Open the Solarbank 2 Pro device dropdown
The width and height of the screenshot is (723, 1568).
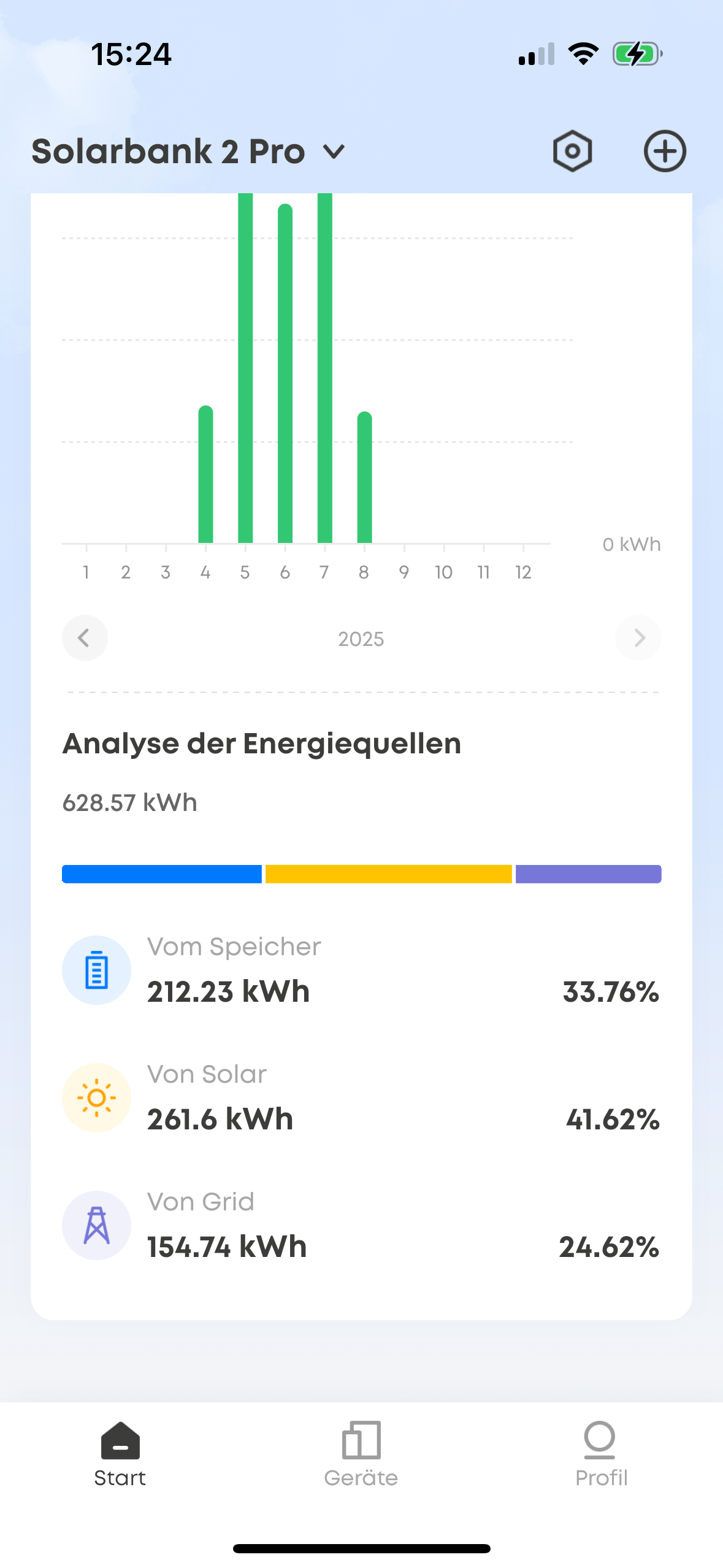click(189, 152)
